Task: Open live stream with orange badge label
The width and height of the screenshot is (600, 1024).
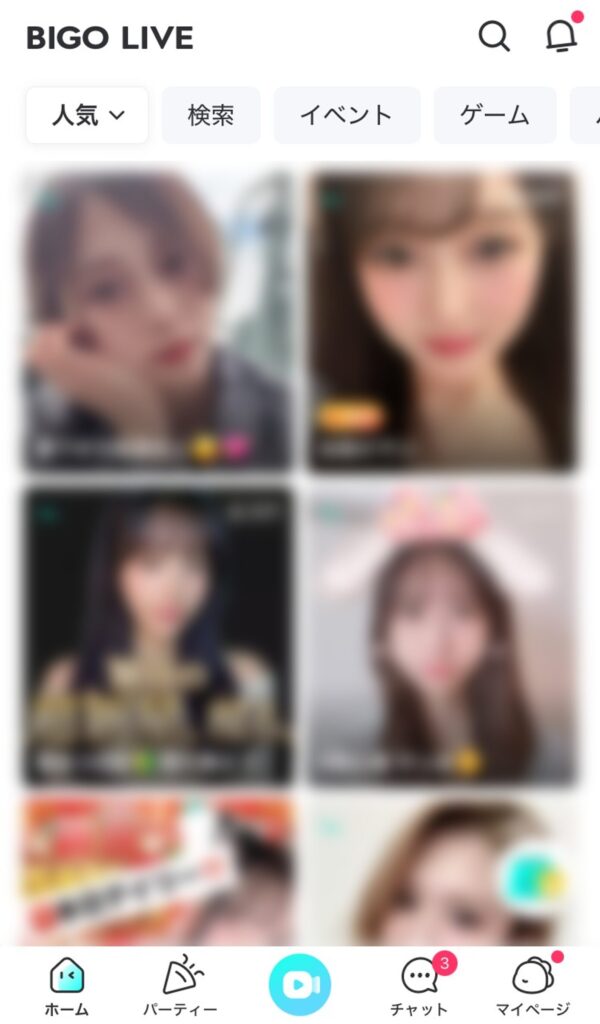Action: coord(443,320)
